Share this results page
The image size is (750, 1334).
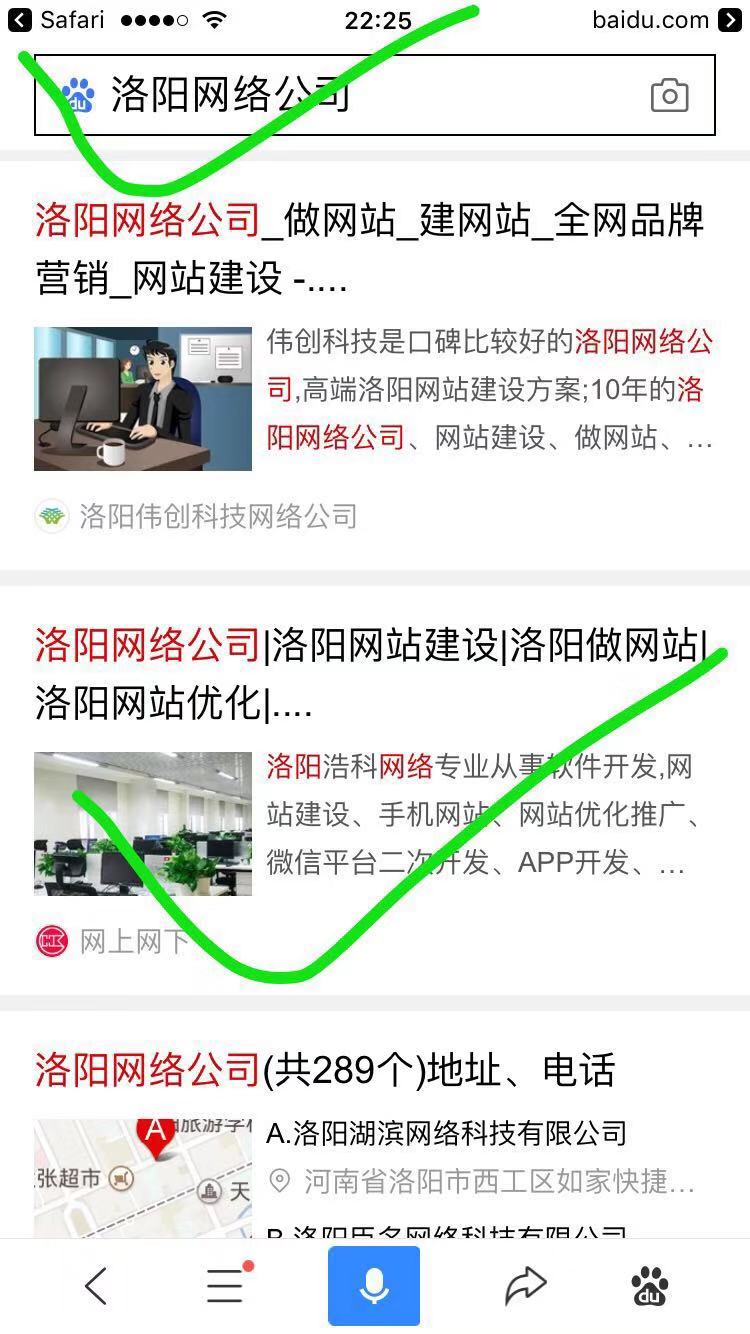(x=525, y=1286)
